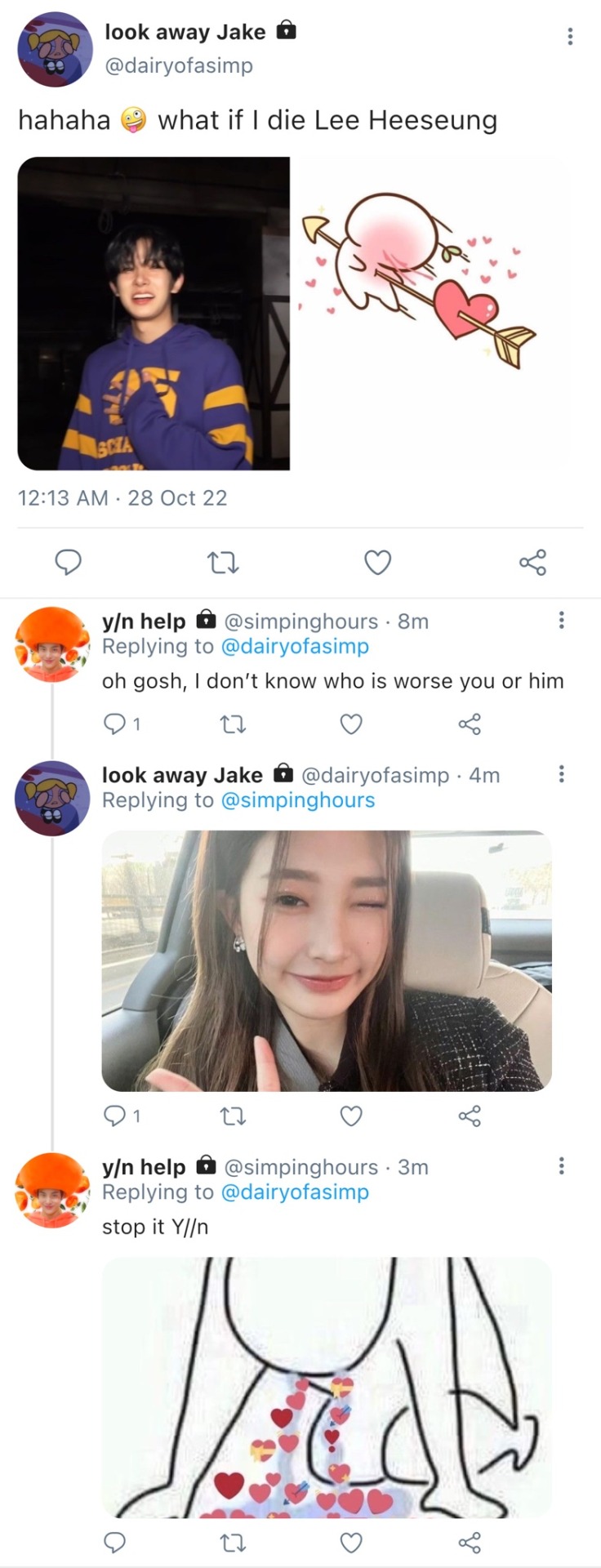The width and height of the screenshot is (601, 1568).
Task: Share the 4m photo reply
Action: [x=470, y=1116]
